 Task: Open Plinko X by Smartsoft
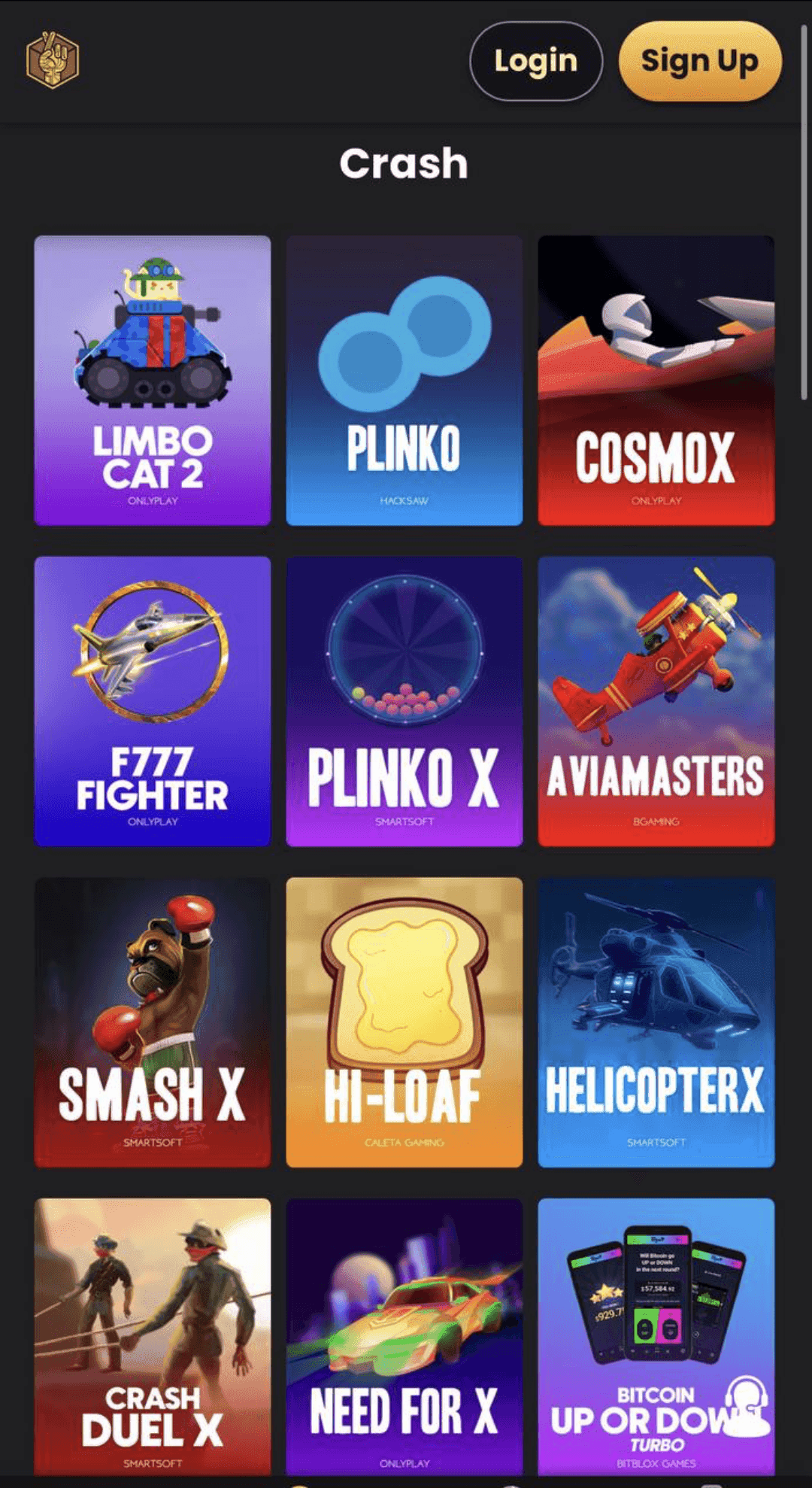(404, 700)
